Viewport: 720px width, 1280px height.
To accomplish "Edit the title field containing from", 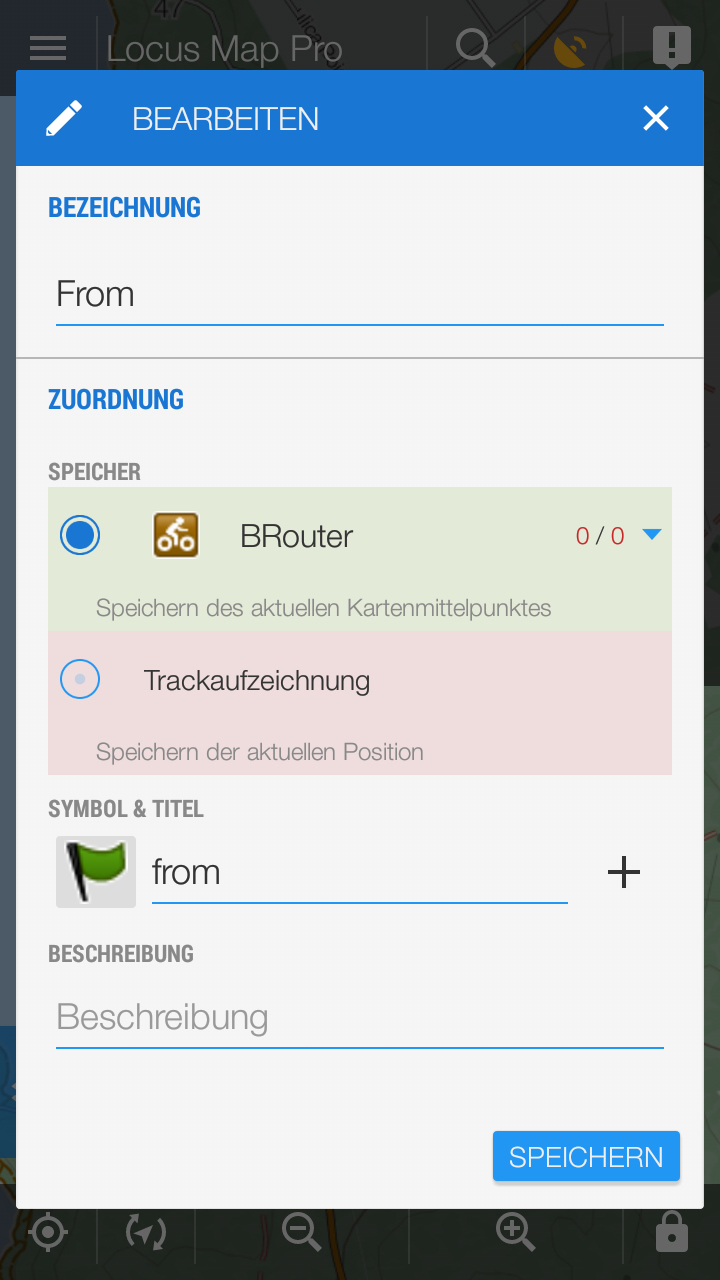I will click(x=358, y=873).
